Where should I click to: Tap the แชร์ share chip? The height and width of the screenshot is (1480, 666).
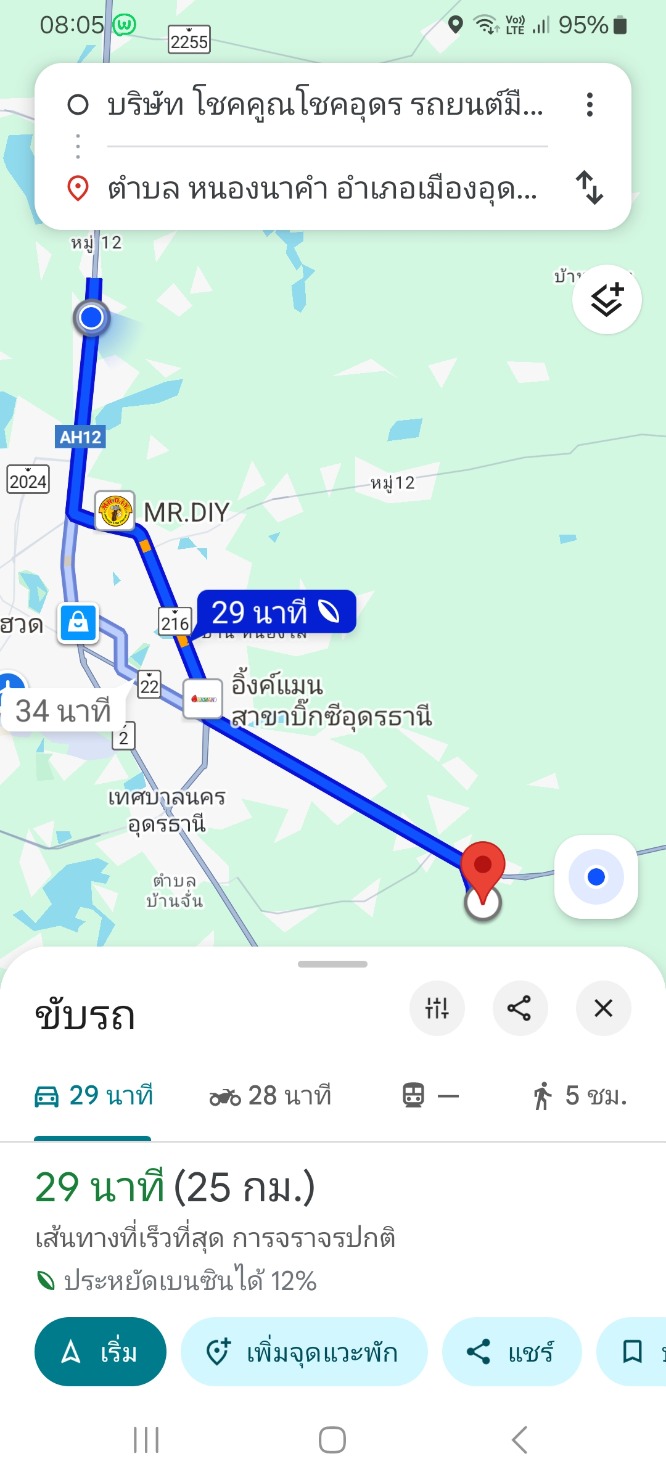point(510,1352)
